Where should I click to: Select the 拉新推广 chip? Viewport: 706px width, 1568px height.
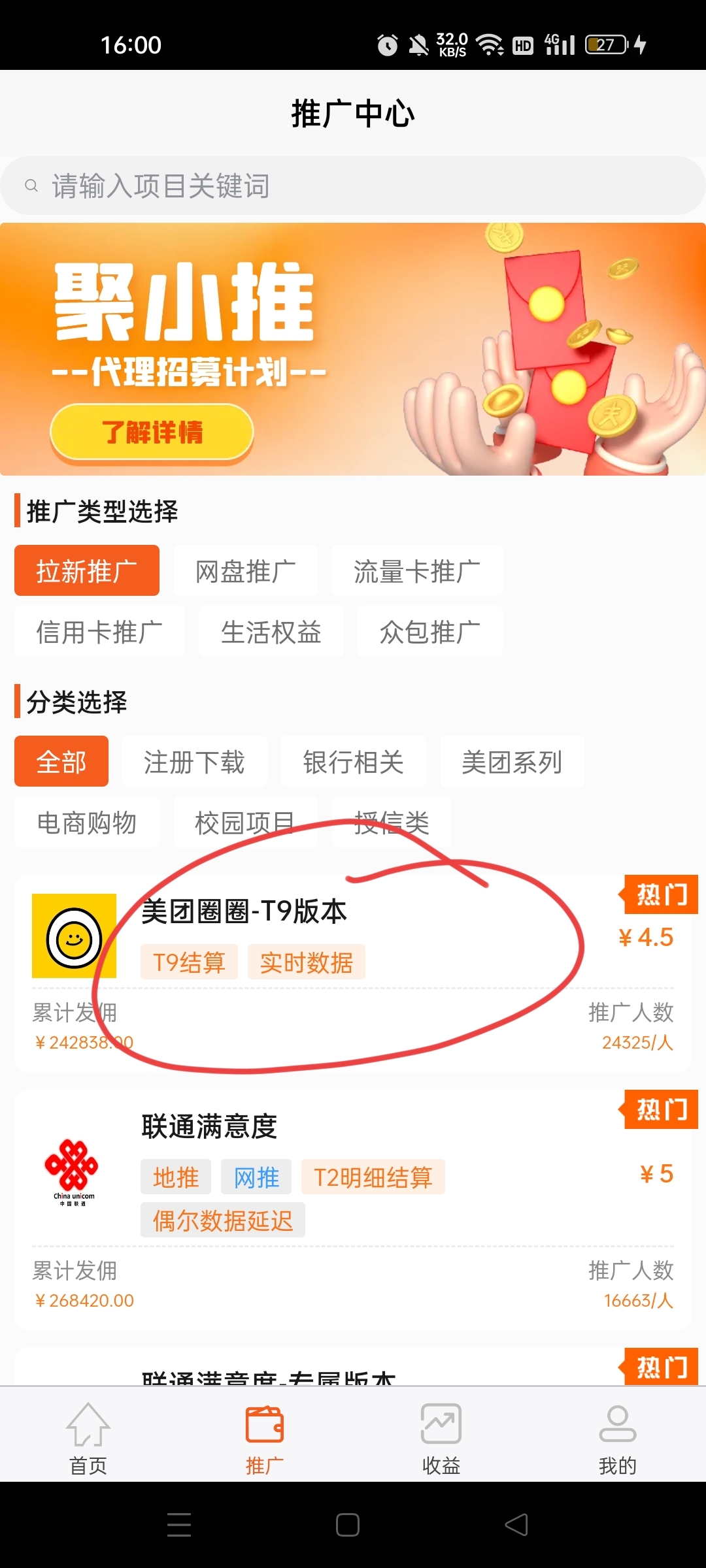point(86,571)
